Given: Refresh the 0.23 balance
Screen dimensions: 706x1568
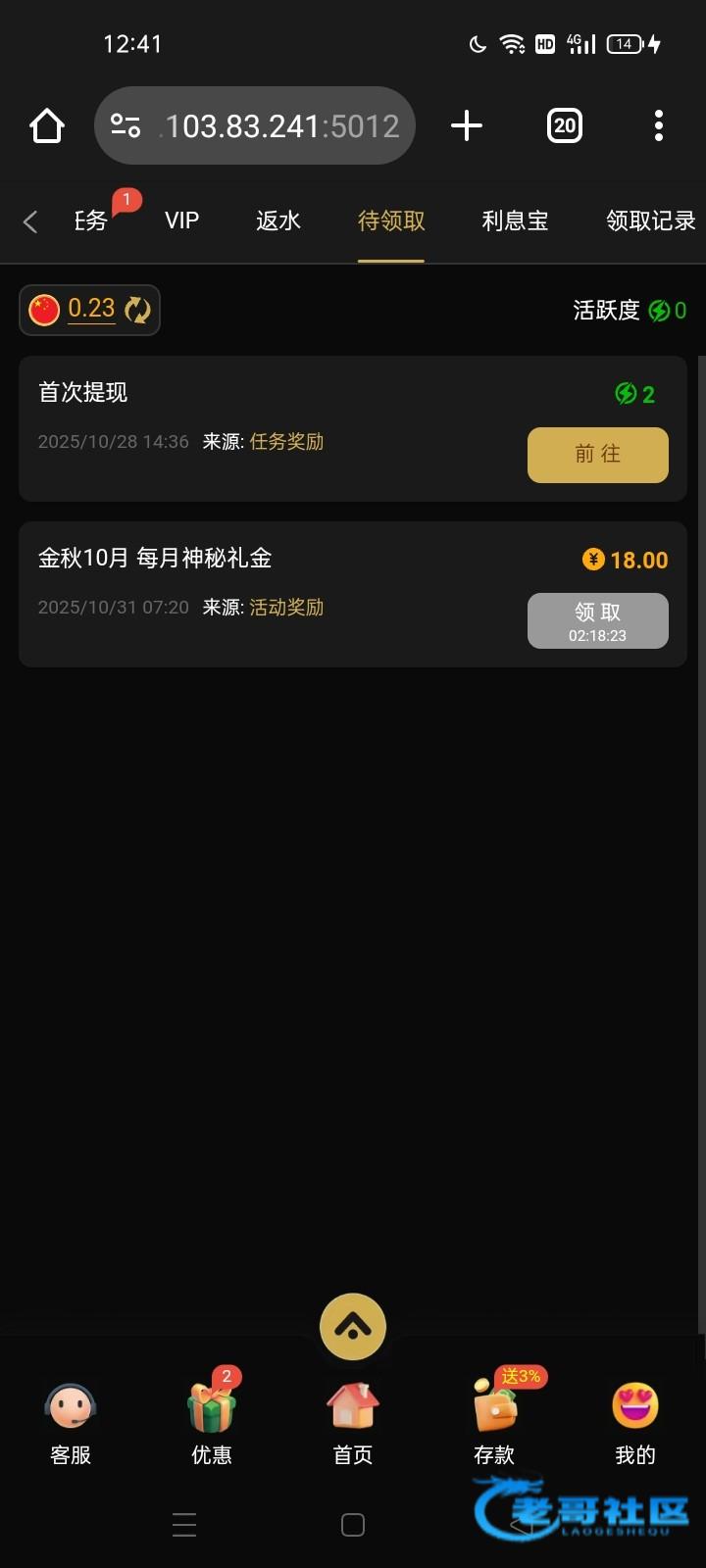Looking at the screenshot, I should point(138,310).
